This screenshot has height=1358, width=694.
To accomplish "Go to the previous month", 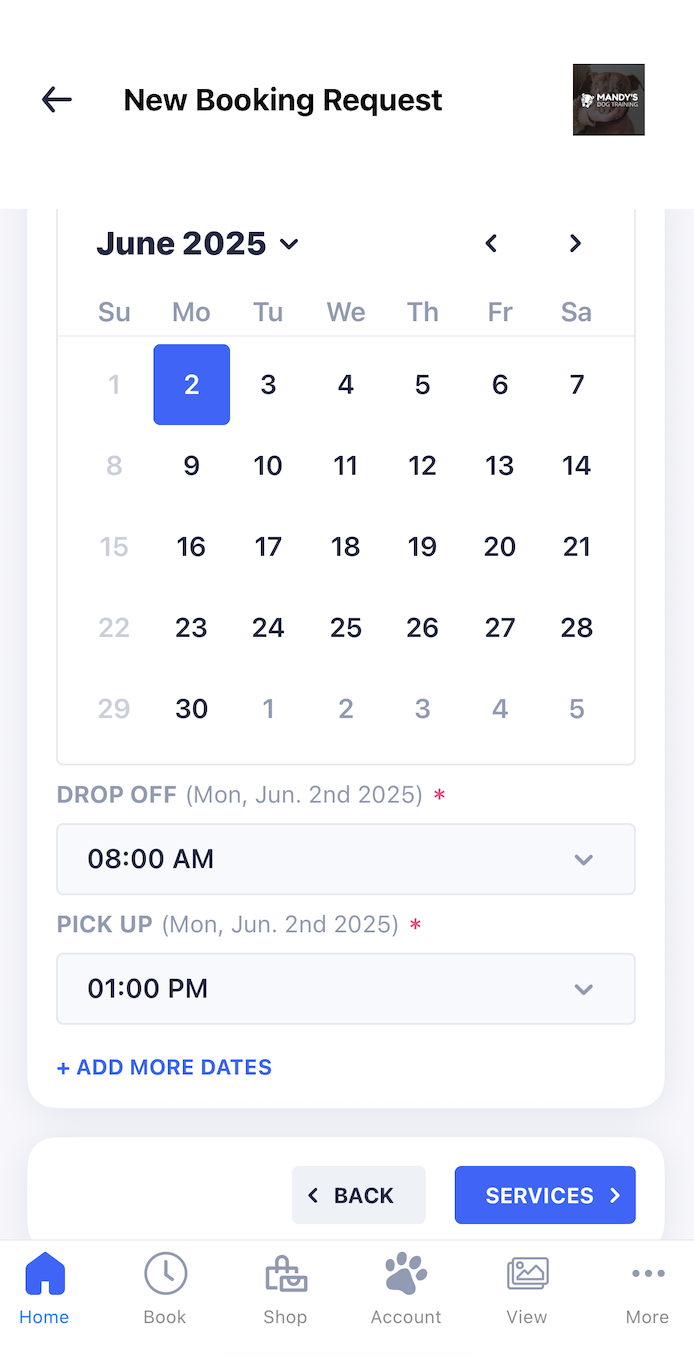I will coord(491,244).
